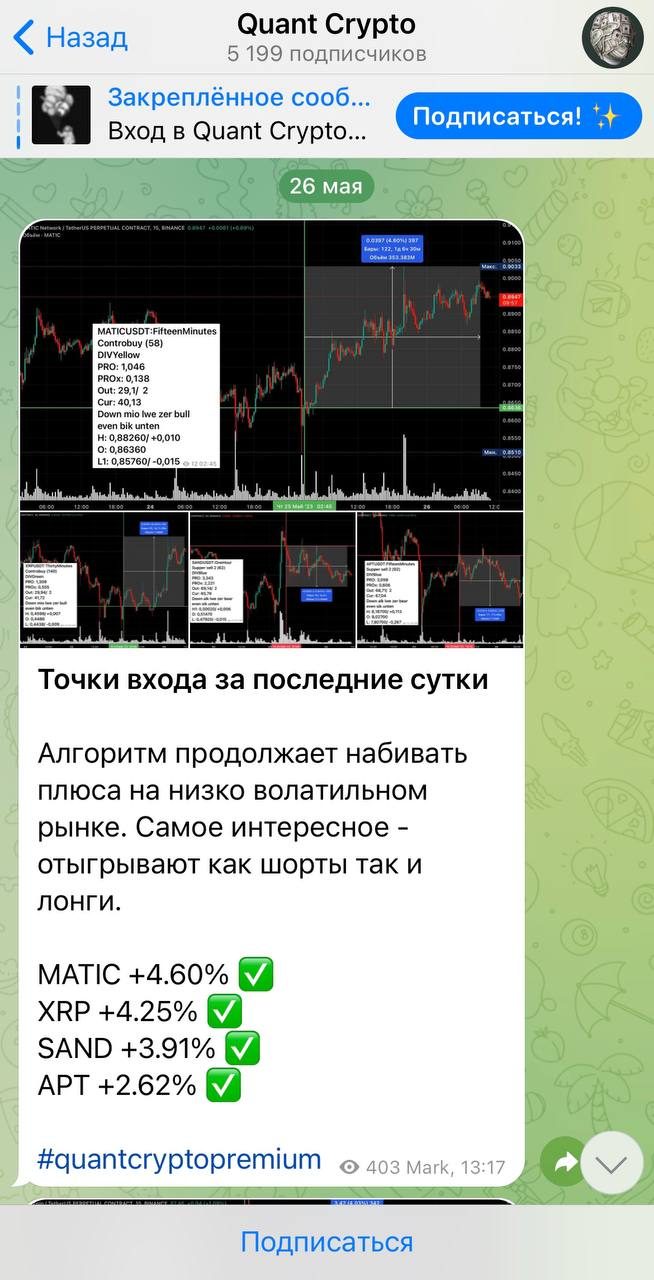This screenshot has width=654, height=1280.
Task: Go back with the Назад button
Action: coord(70,38)
